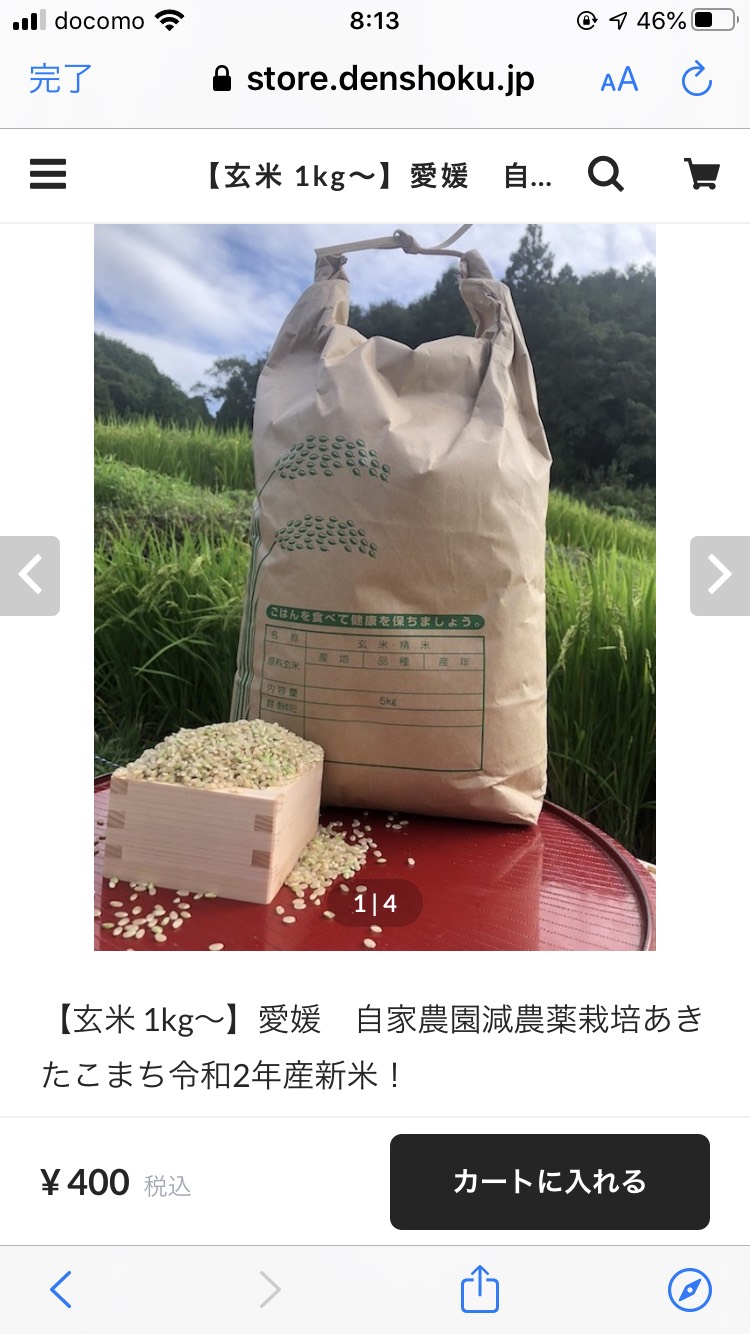Screen dimensions: 750x1334
Task: Reload the store.denshoku.jp page
Action: tap(696, 80)
